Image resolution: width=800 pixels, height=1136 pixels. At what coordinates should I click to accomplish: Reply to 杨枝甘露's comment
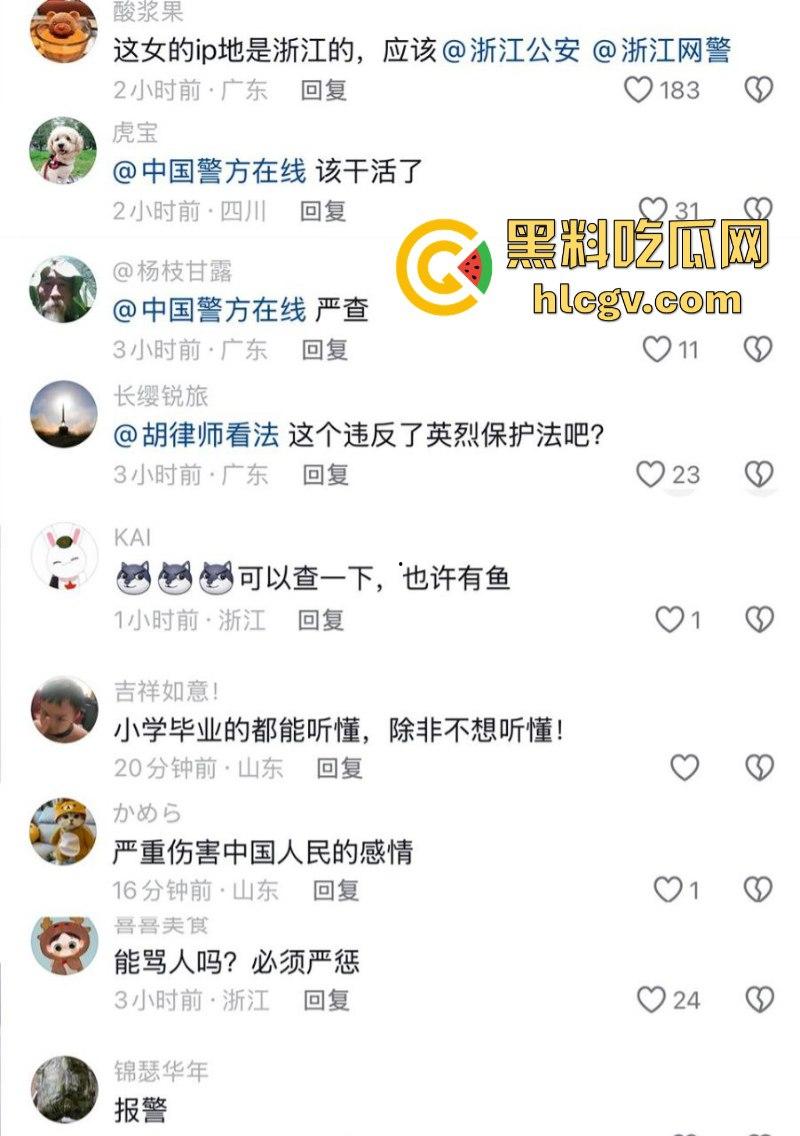pyautogui.click(x=324, y=349)
